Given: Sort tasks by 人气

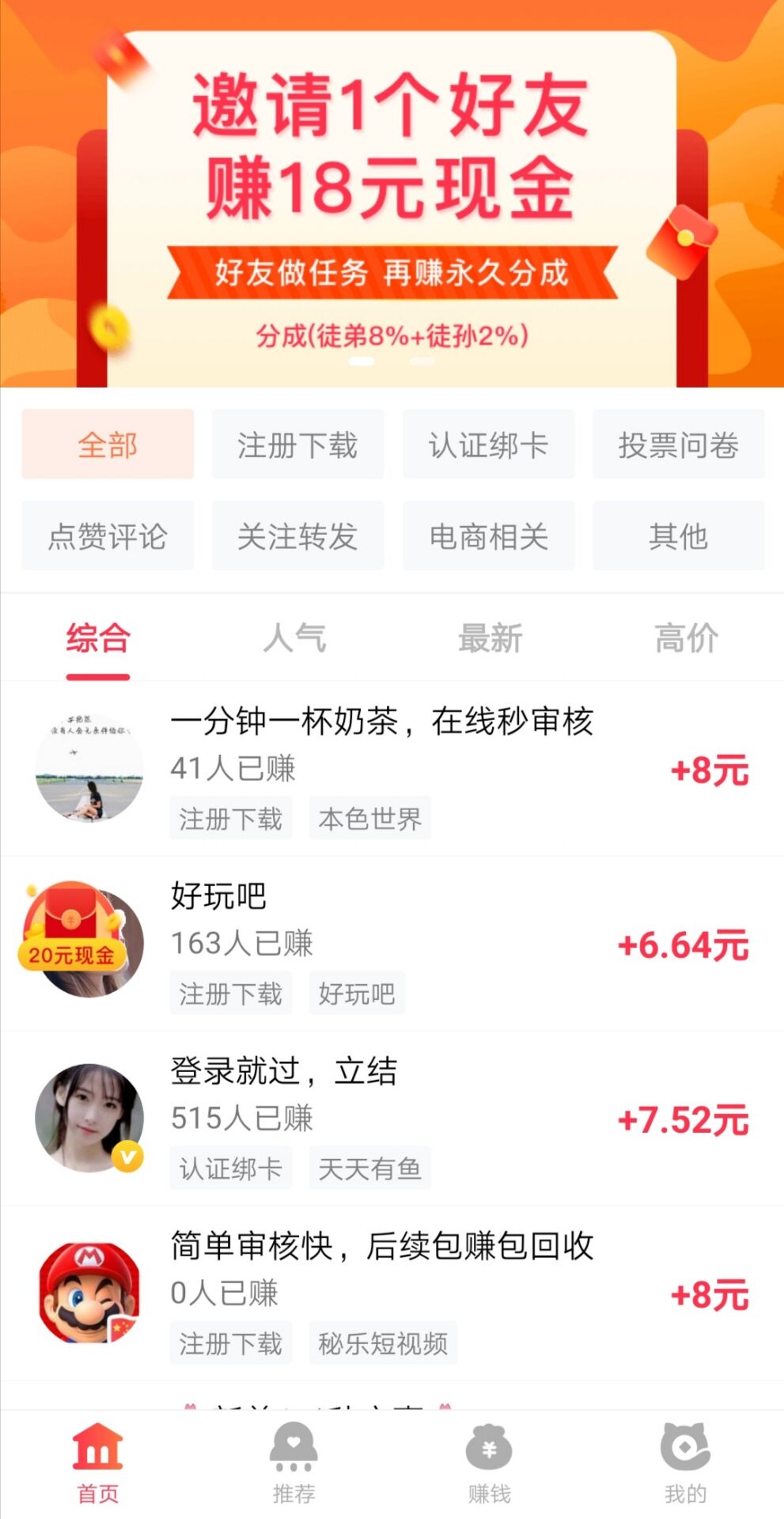Looking at the screenshot, I should pos(294,638).
